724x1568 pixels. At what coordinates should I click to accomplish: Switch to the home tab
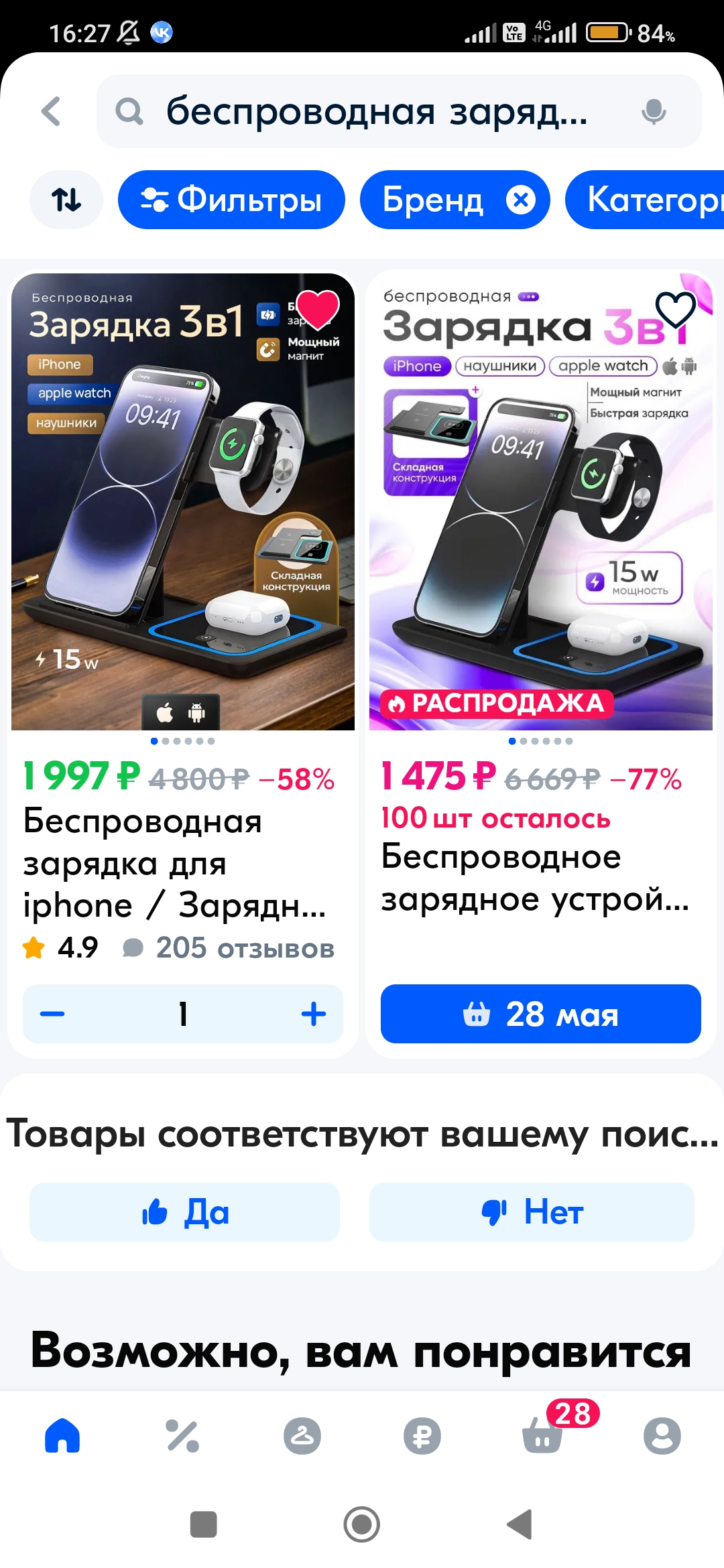[62, 1436]
